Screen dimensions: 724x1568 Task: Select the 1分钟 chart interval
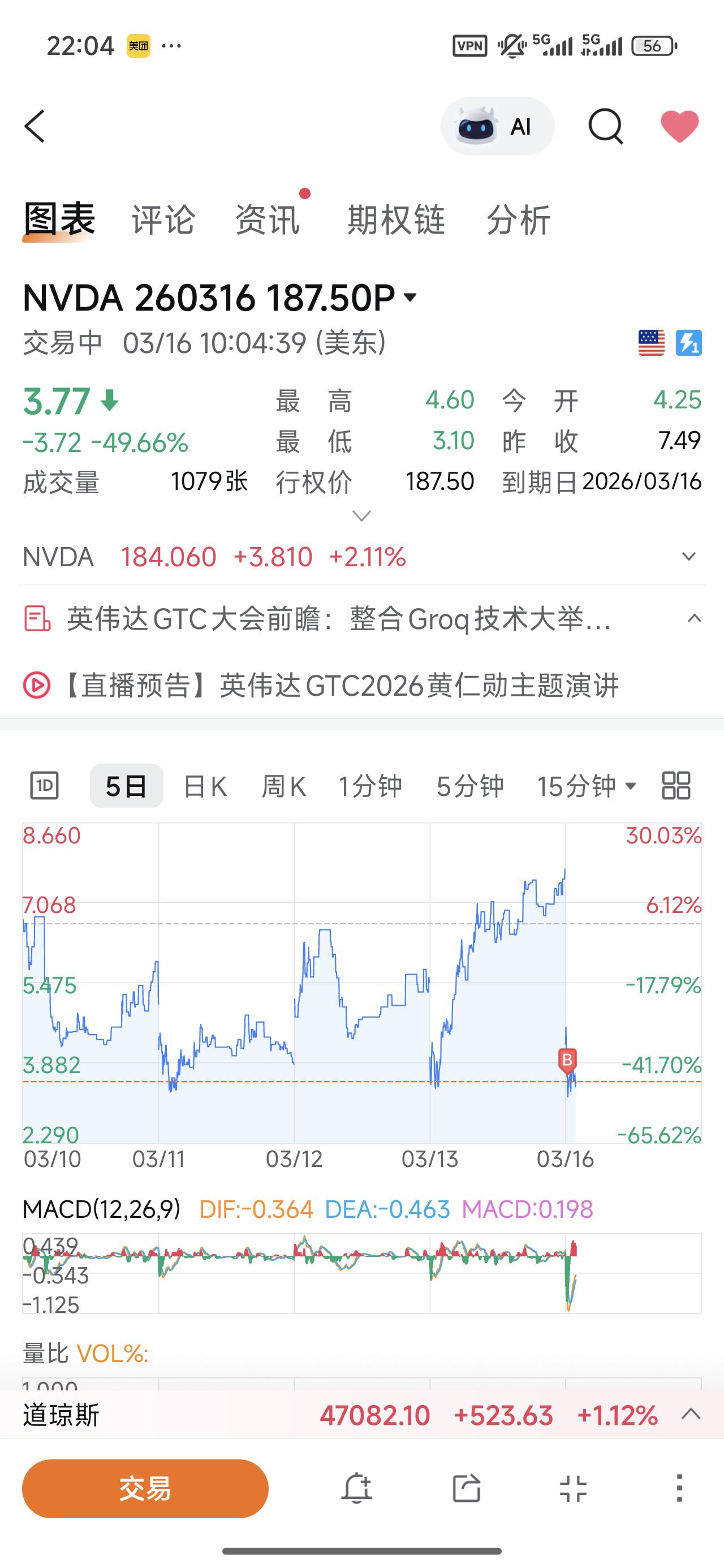tap(370, 786)
